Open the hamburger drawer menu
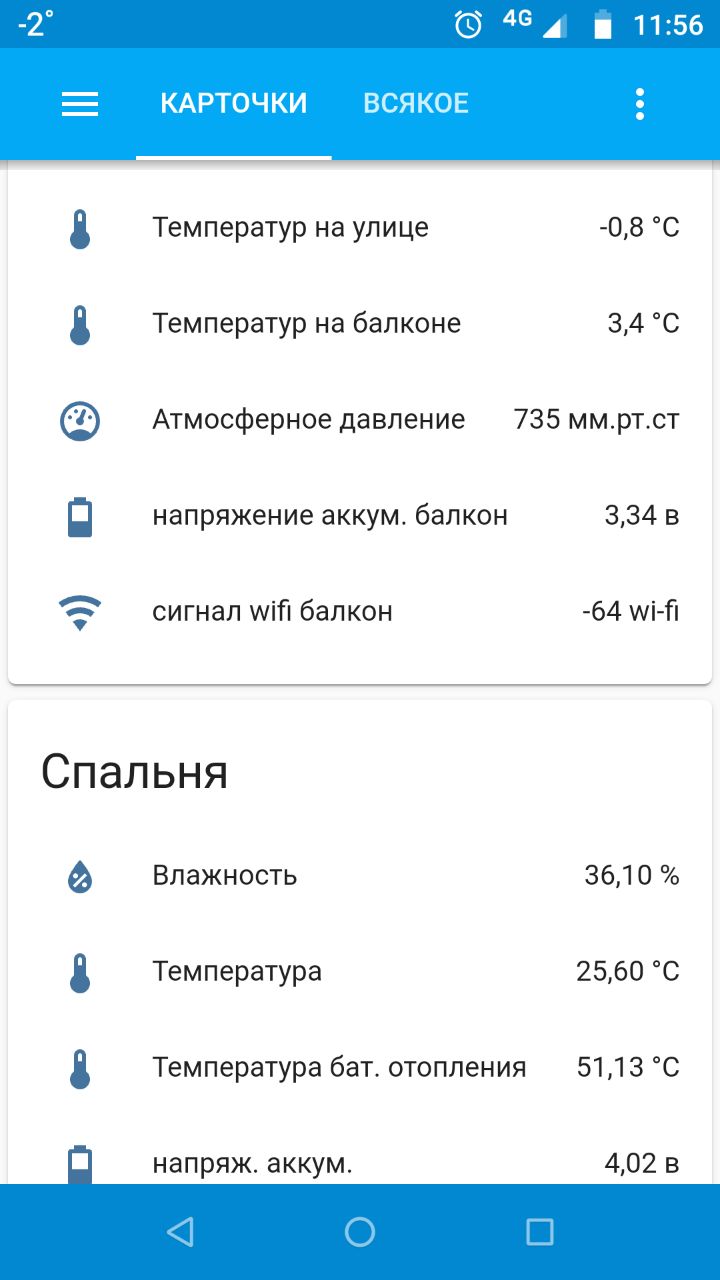Viewport: 720px width, 1280px height. (80, 104)
